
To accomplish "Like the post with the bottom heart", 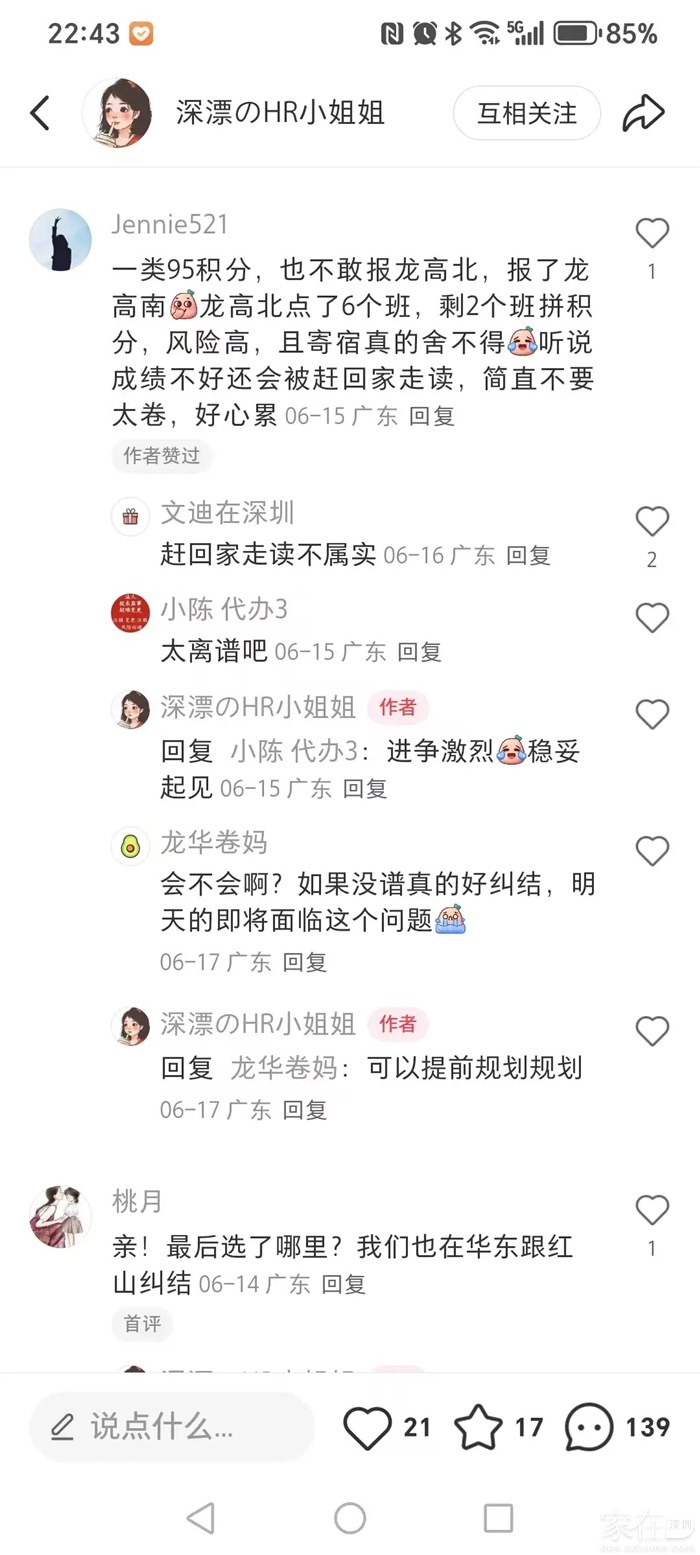I will click(x=368, y=1428).
